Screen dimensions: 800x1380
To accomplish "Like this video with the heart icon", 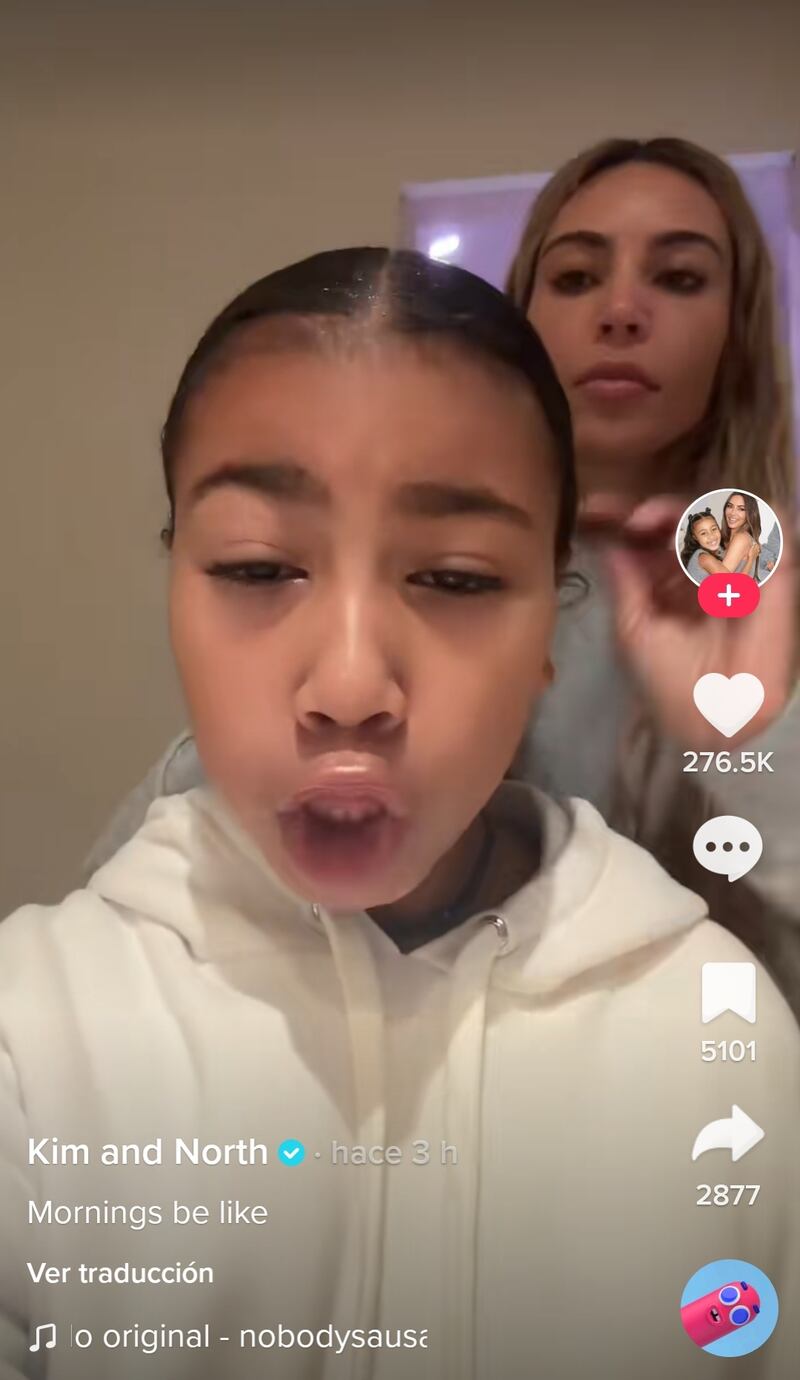I will 728,704.
